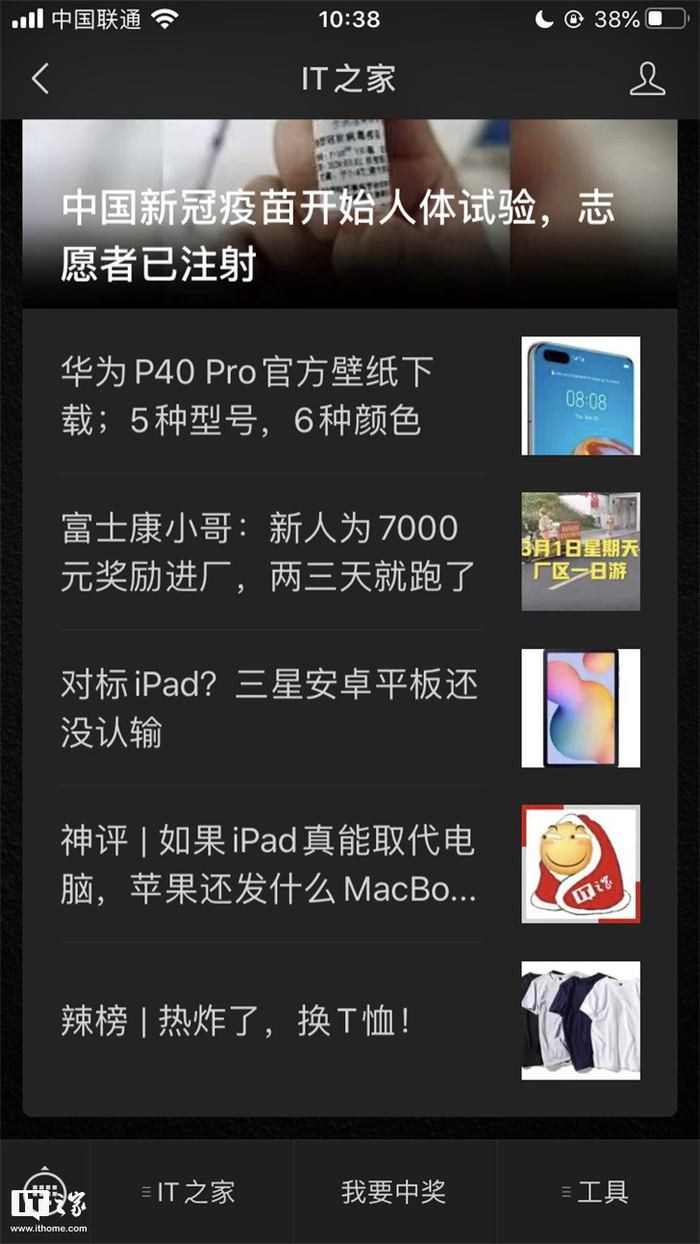
Task: Expand the IT之家 bottom menu
Action: (192, 1192)
